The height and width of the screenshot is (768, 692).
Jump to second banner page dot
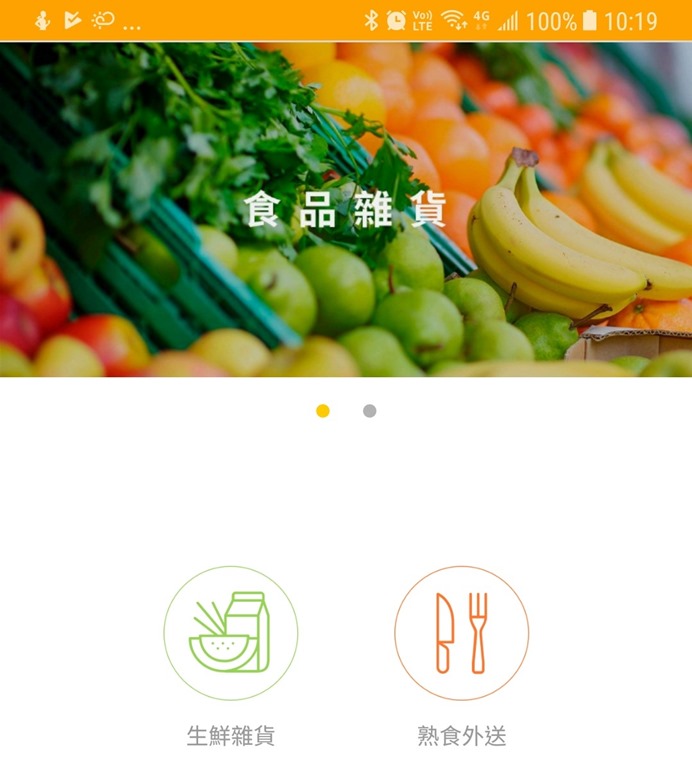coord(370,411)
